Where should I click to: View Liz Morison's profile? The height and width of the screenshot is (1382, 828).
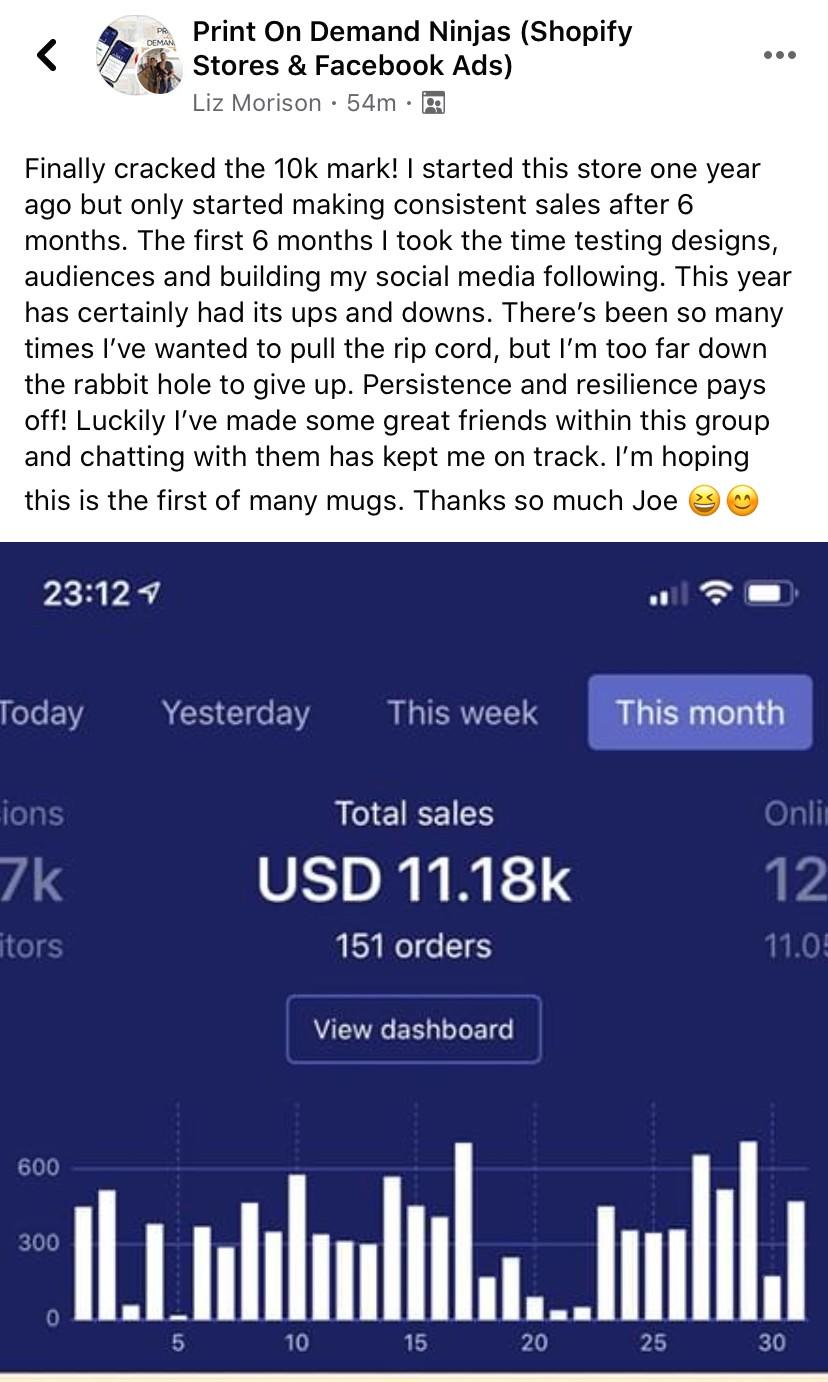tap(257, 102)
